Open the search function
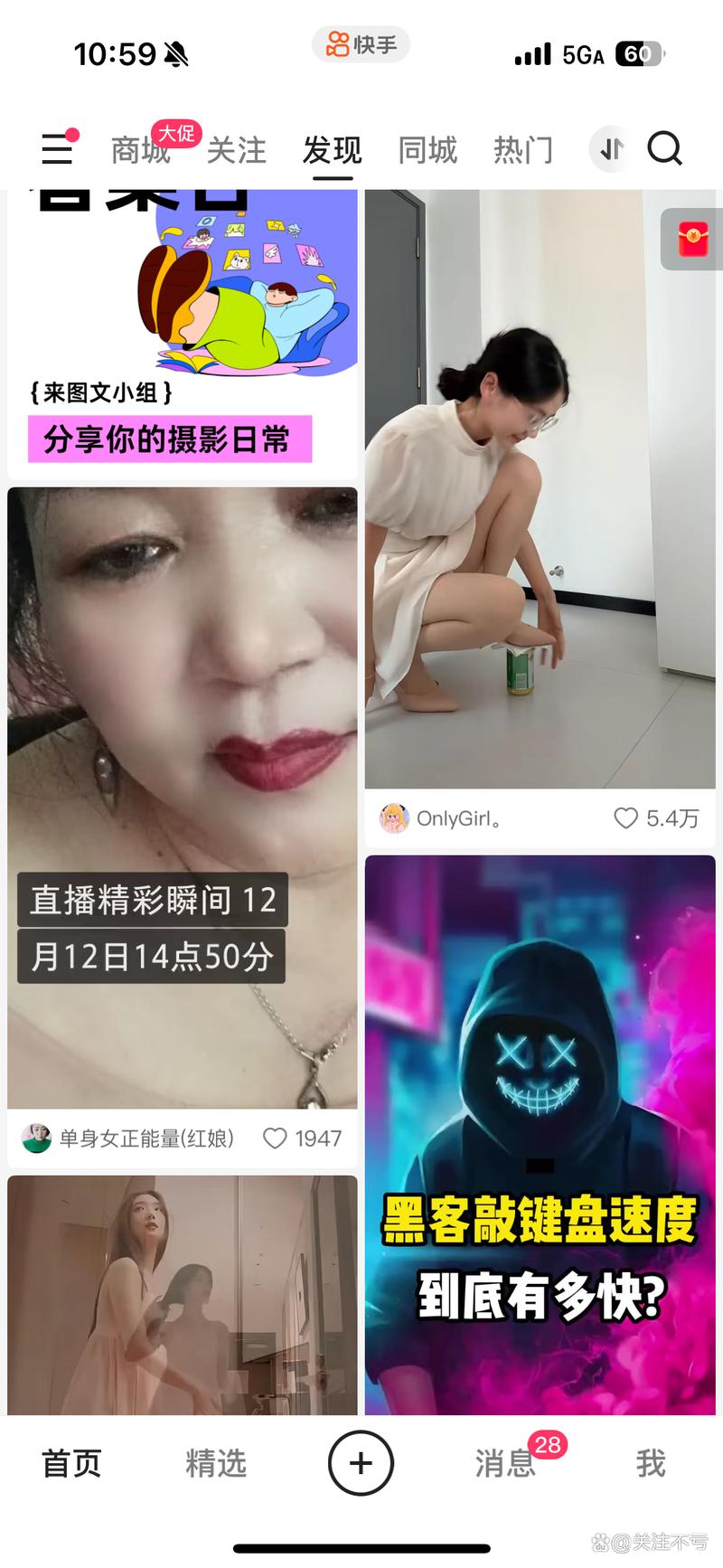This screenshot has height=1568, width=723. (x=665, y=149)
